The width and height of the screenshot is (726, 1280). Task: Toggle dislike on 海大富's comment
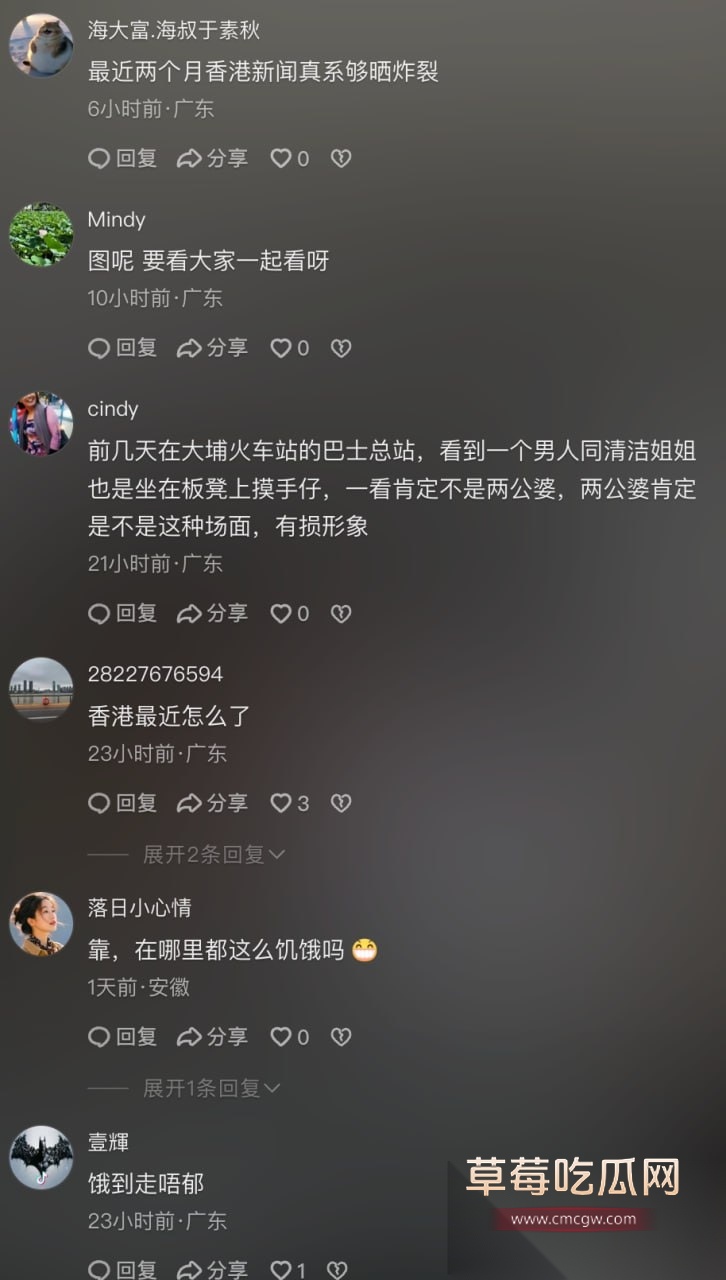click(341, 158)
